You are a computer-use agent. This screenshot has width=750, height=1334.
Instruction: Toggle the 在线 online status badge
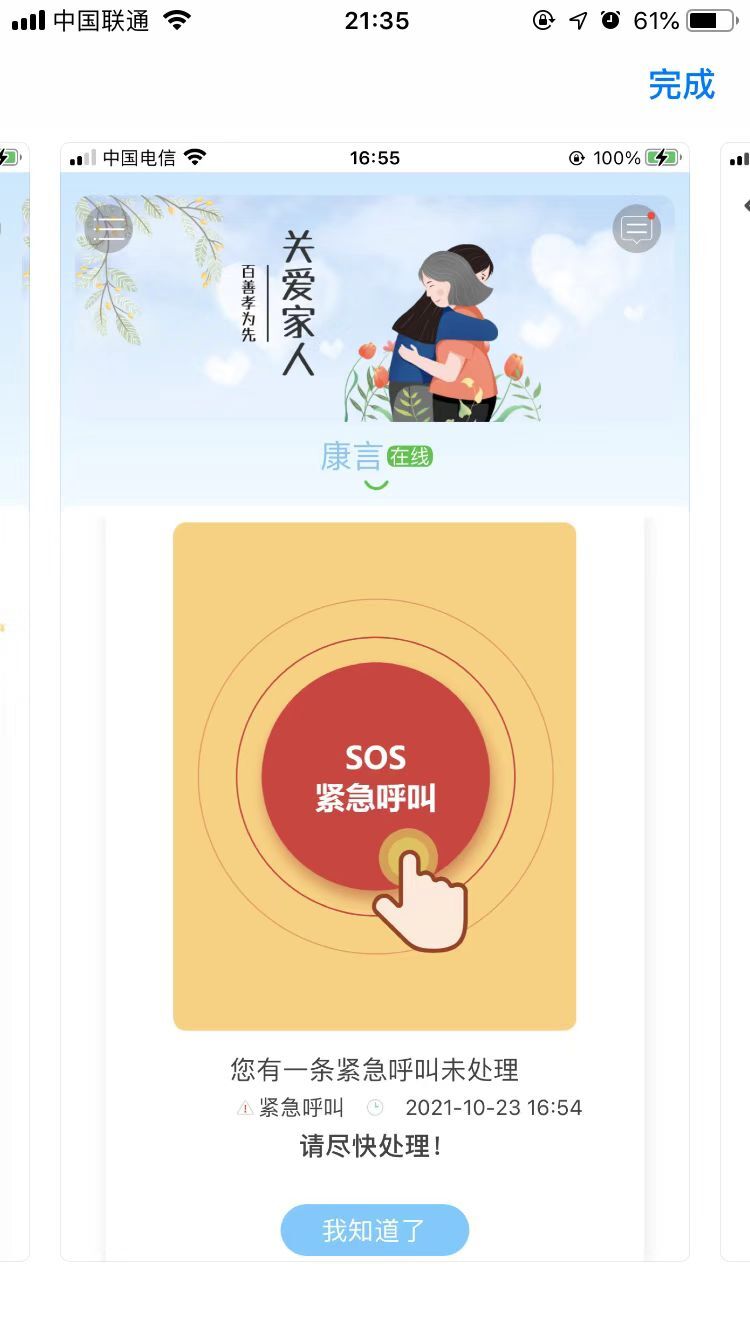click(409, 456)
